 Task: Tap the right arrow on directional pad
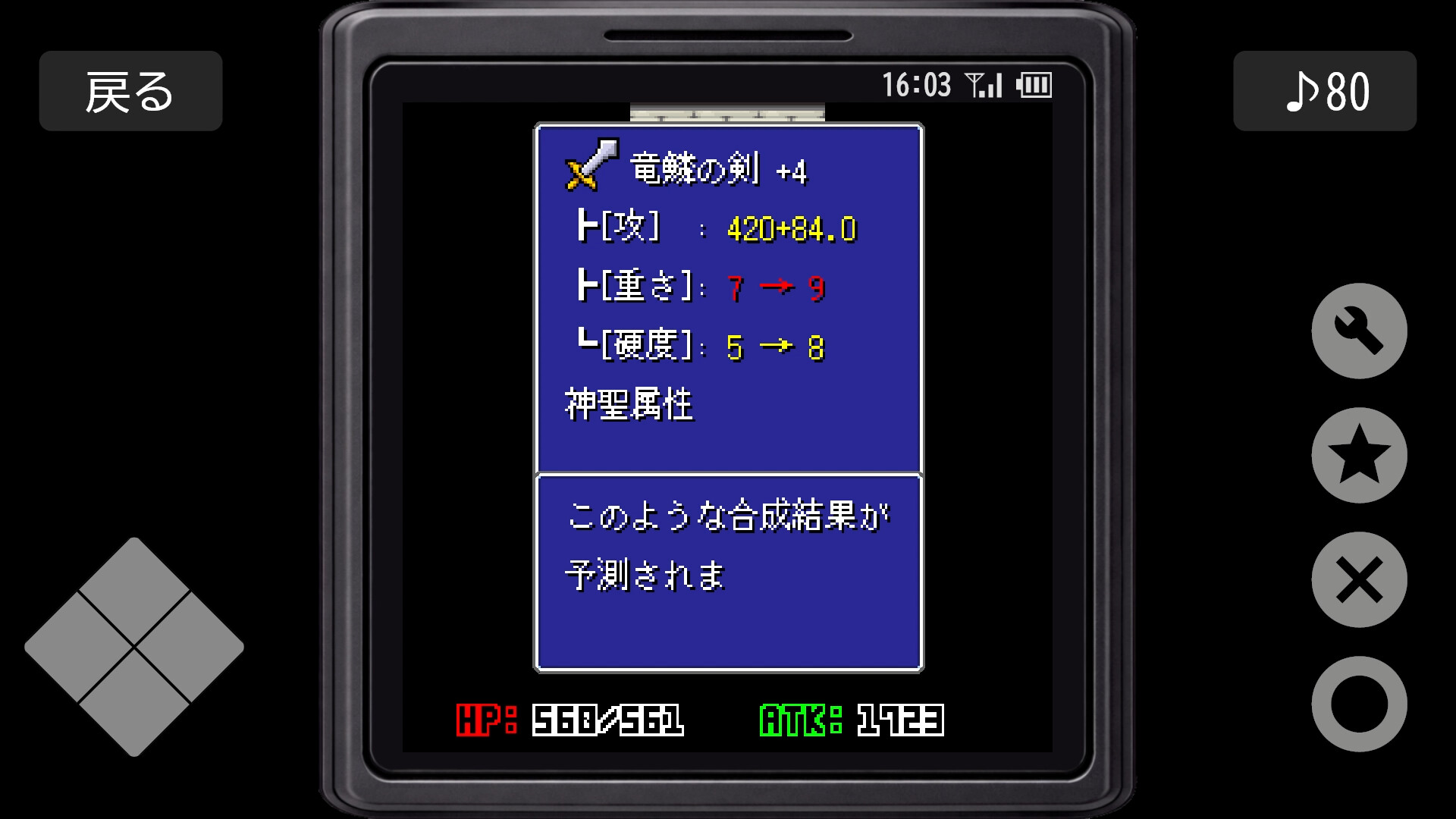click(x=190, y=647)
